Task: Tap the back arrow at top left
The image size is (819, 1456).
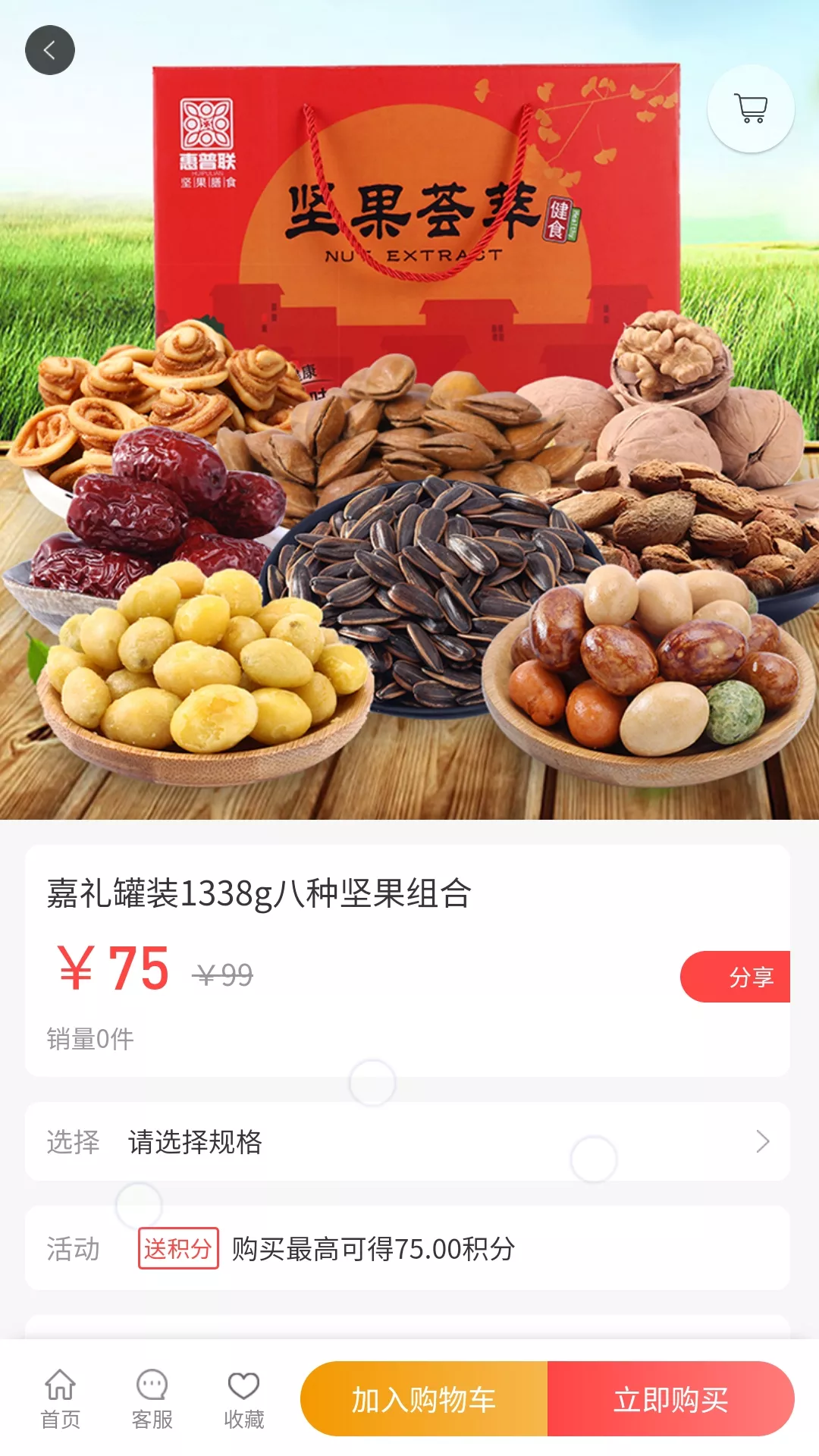Action: pos(49,49)
